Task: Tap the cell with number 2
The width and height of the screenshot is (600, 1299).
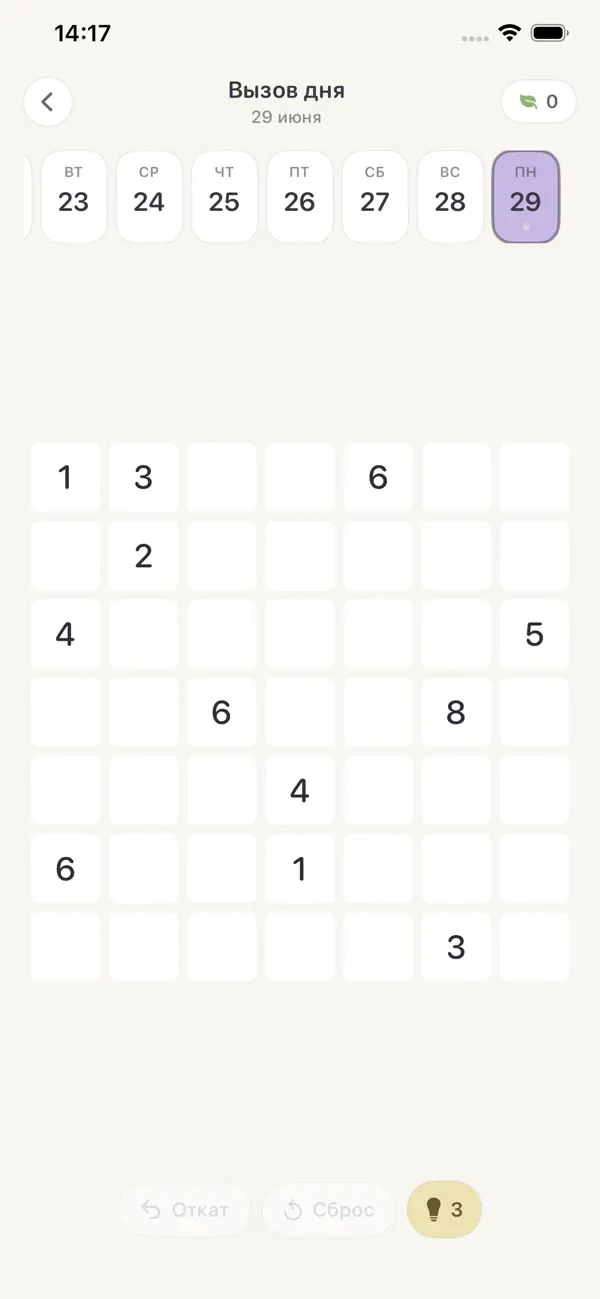Action: tap(143, 556)
